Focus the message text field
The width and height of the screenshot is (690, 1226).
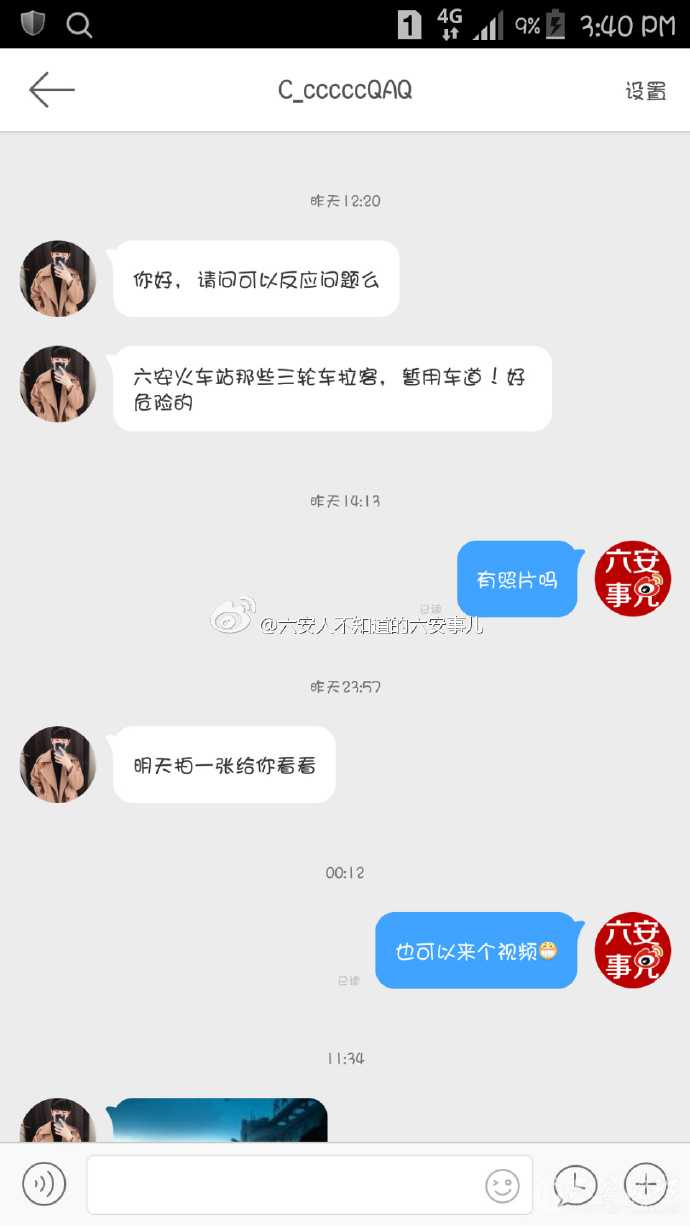tap(285, 1185)
